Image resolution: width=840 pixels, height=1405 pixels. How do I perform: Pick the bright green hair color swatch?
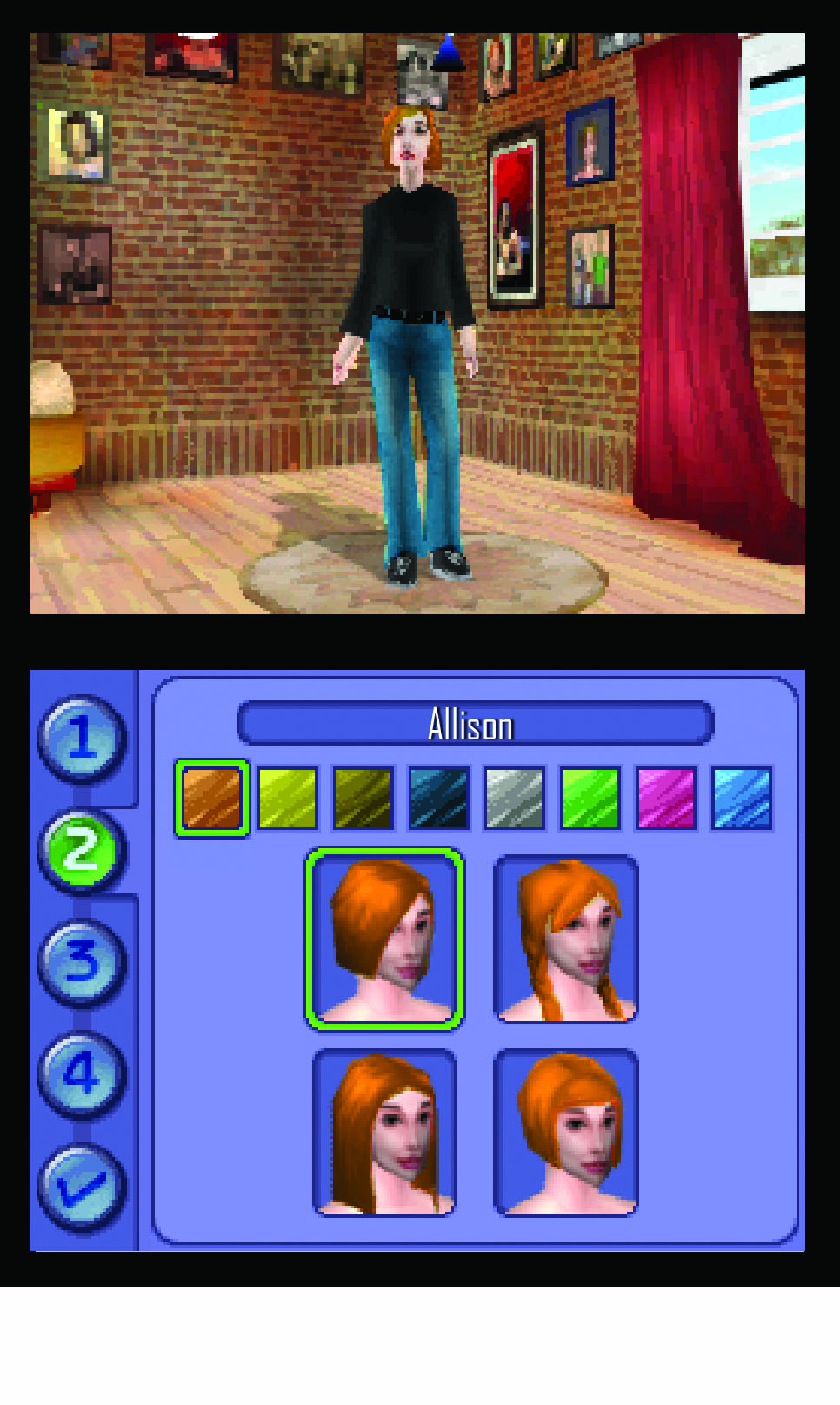click(x=590, y=799)
